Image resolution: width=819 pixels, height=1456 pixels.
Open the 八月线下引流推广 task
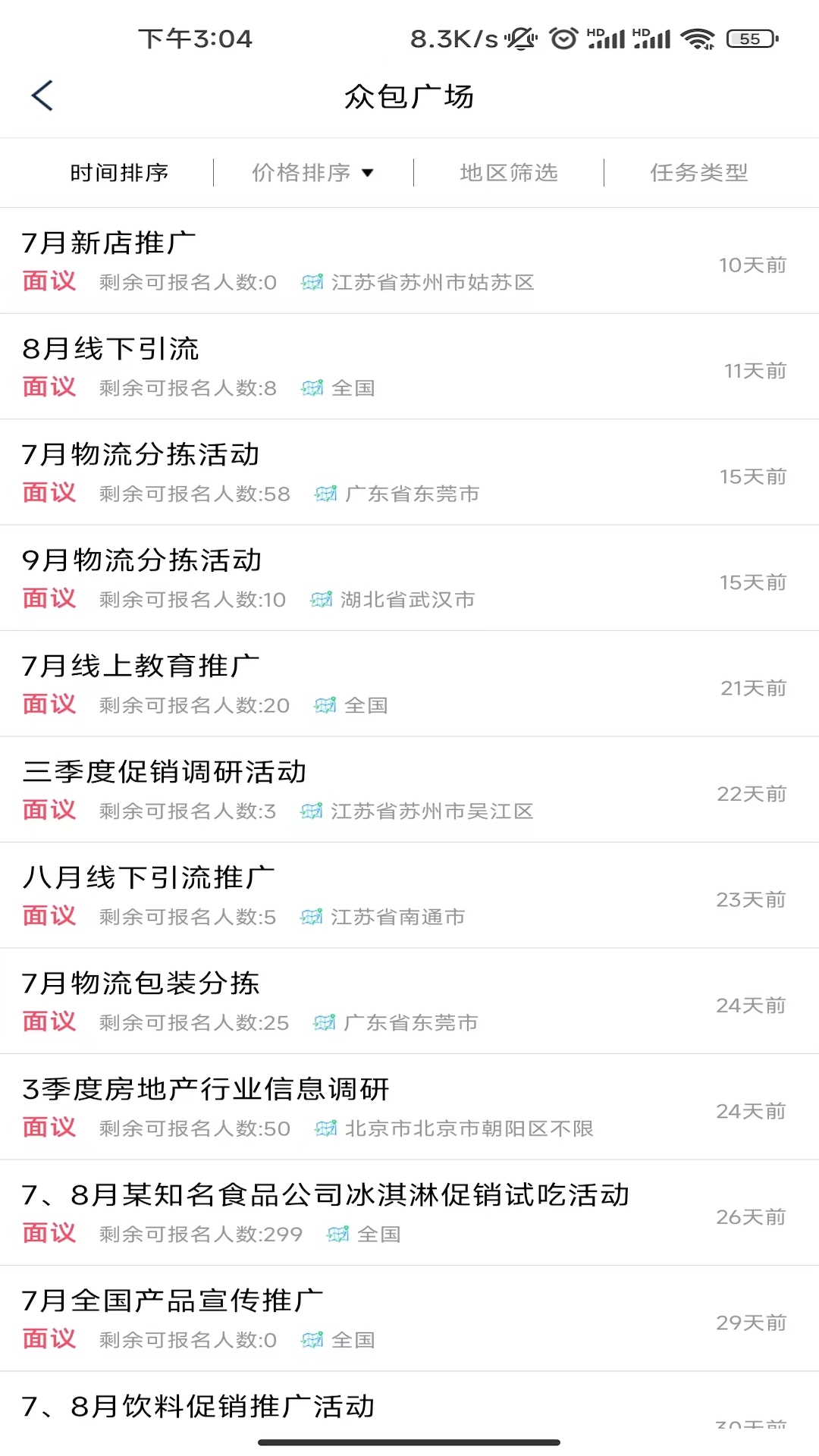pyautogui.click(x=409, y=896)
